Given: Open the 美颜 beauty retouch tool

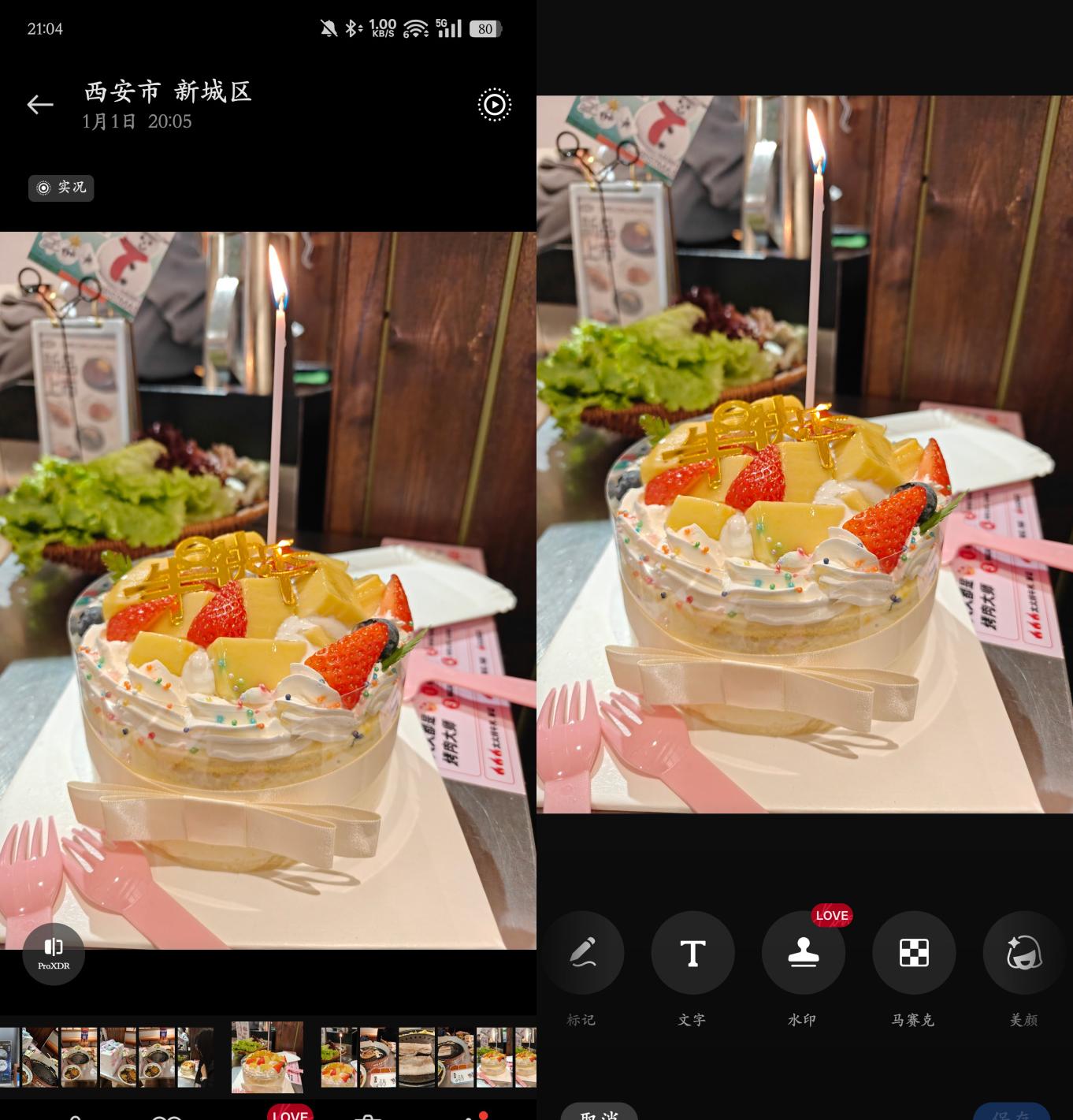Looking at the screenshot, I should (1022, 953).
